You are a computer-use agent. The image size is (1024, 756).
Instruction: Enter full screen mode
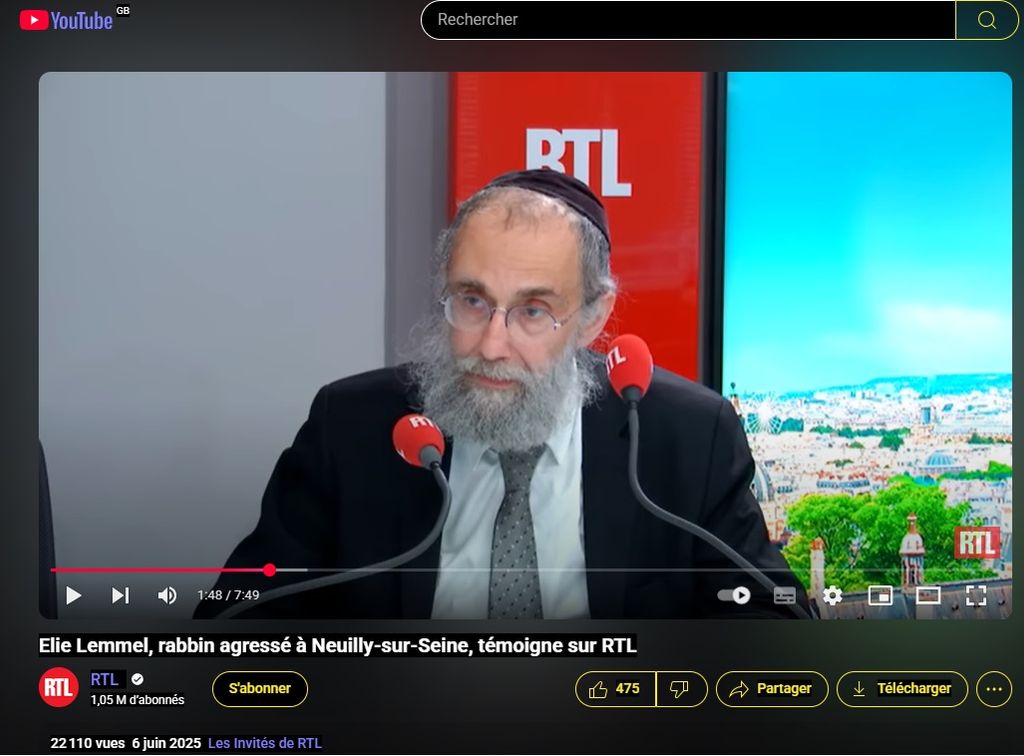[976, 596]
